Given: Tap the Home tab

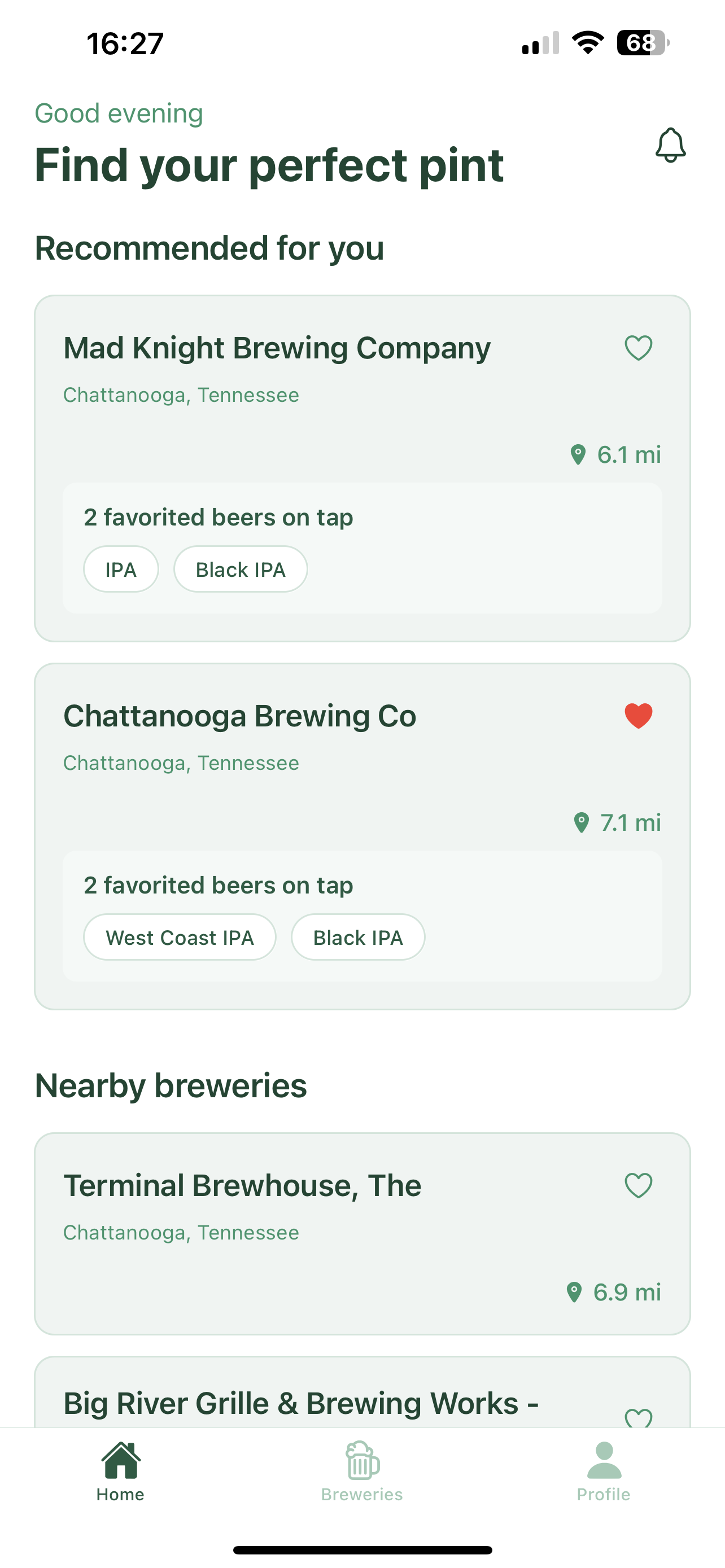Looking at the screenshot, I should click(120, 1472).
